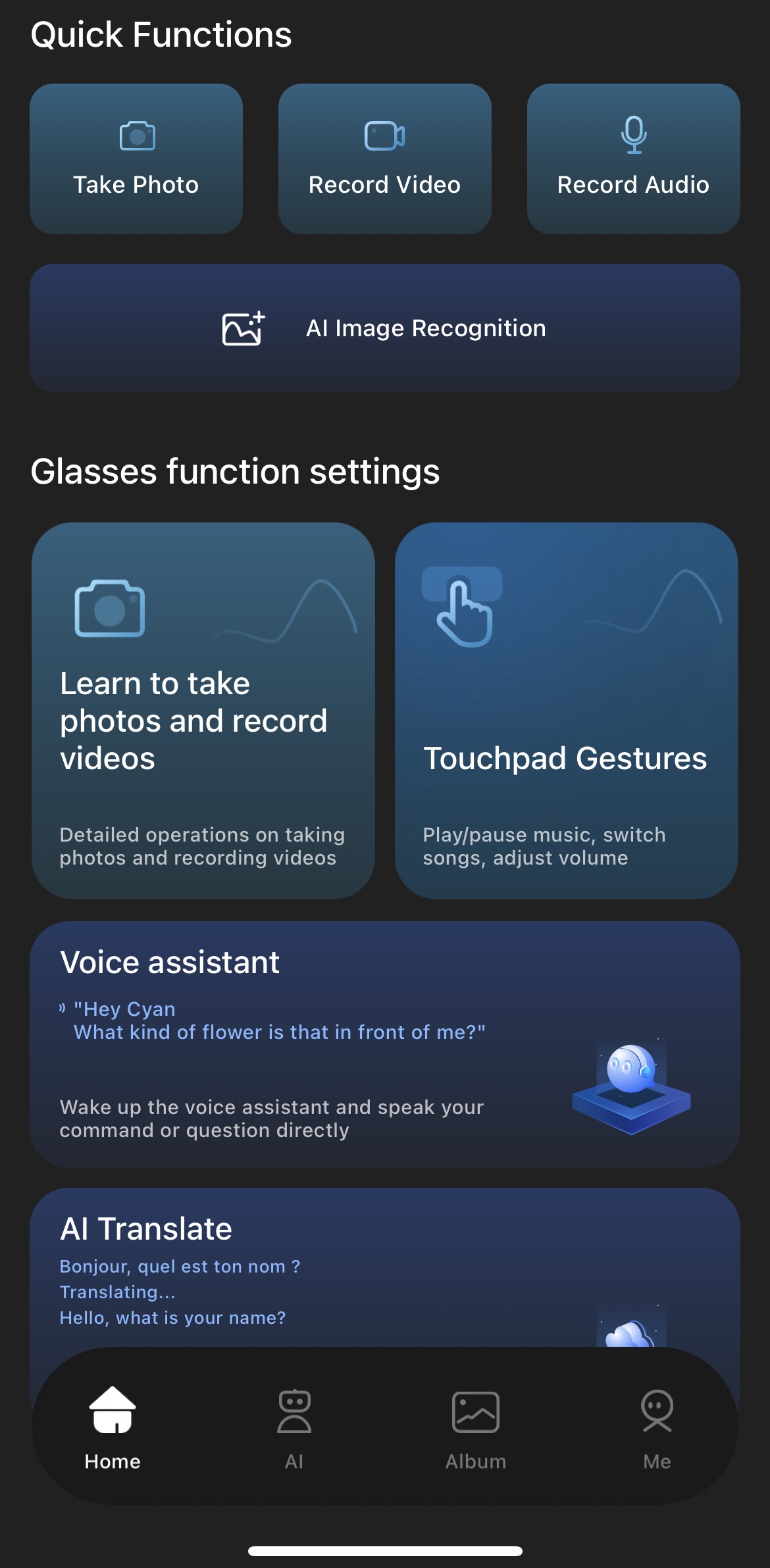Open AI Image Recognition
770x1568 pixels.
click(x=385, y=328)
